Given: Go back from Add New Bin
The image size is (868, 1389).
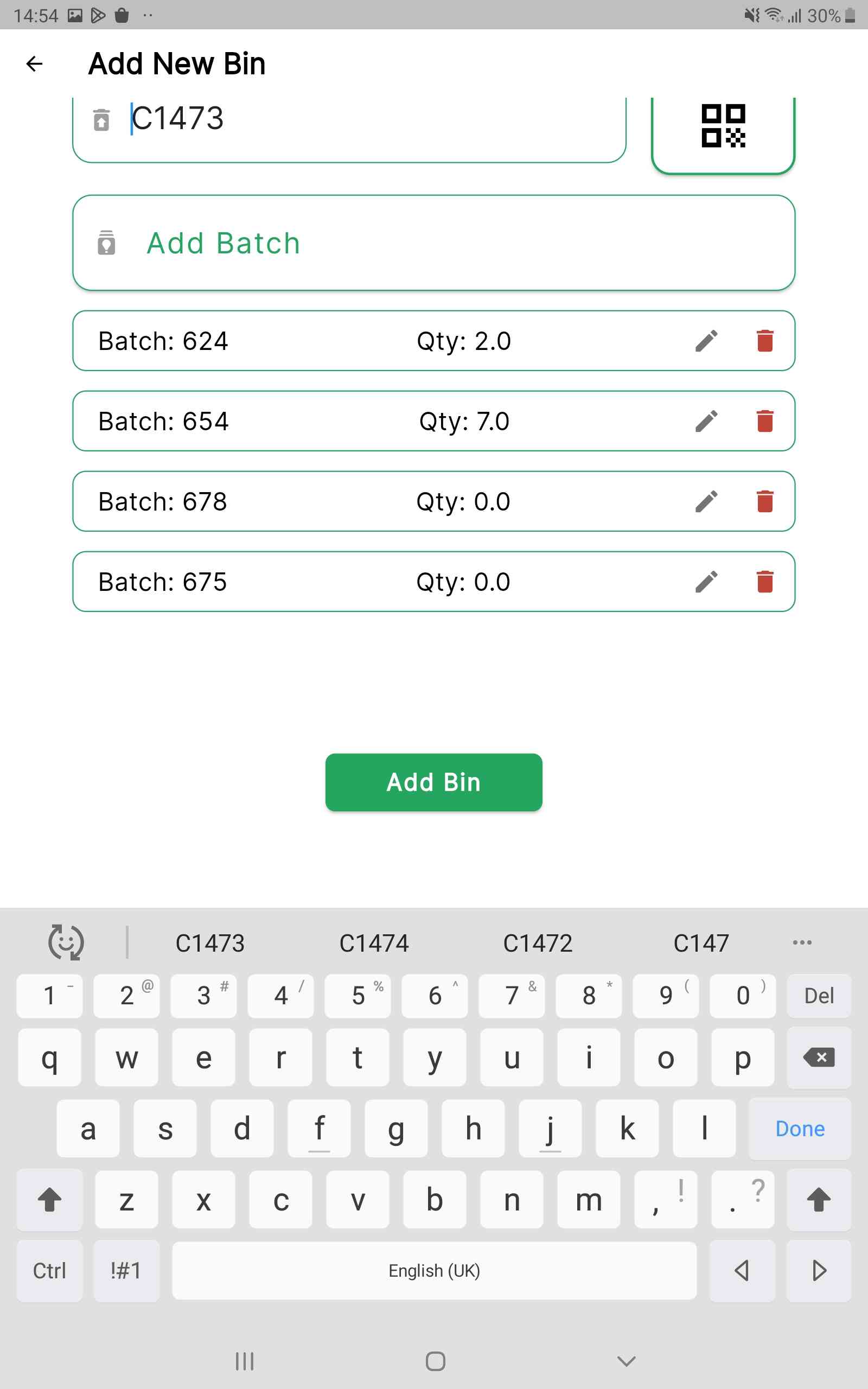Looking at the screenshot, I should point(34,63).
